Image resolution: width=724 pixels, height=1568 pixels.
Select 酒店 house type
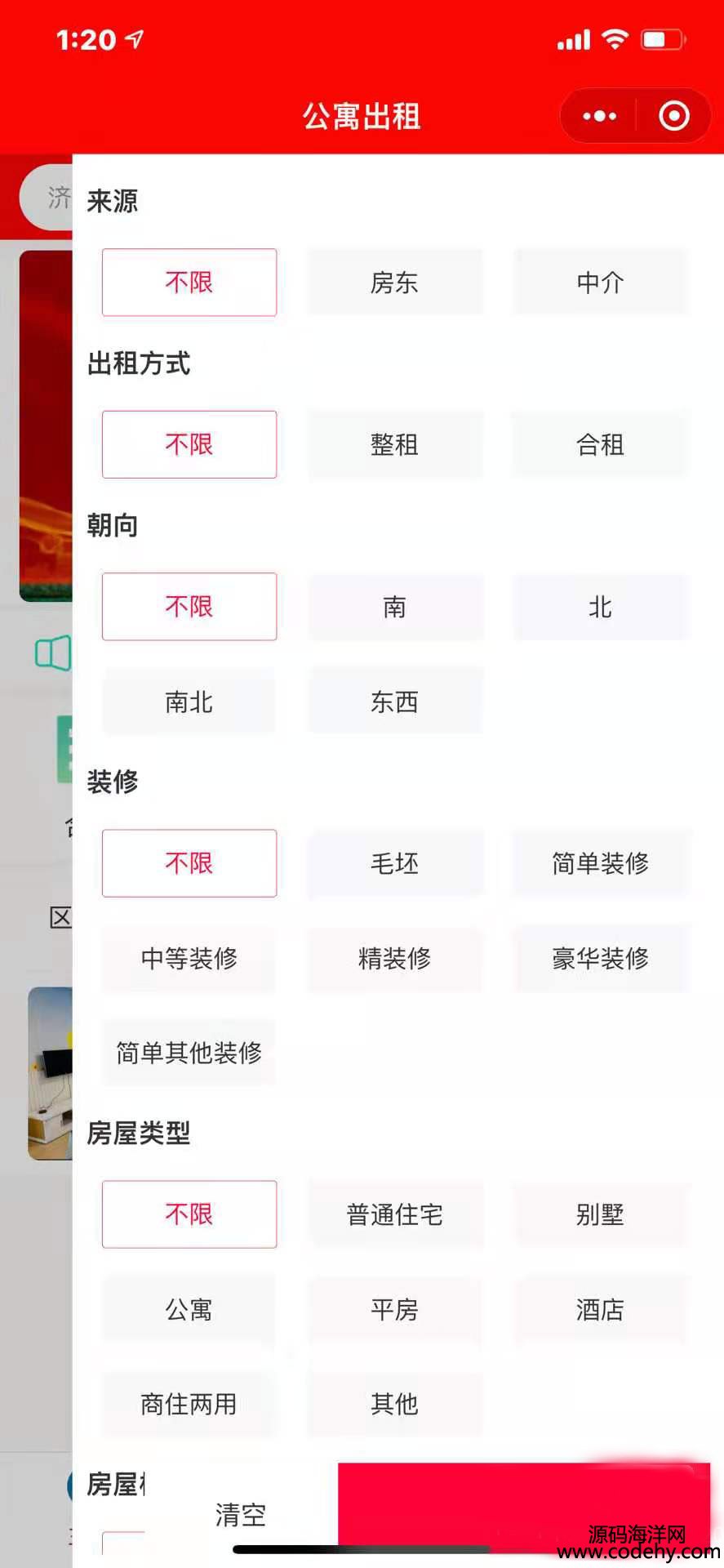pyautogui.click(x=600, y=1310)
